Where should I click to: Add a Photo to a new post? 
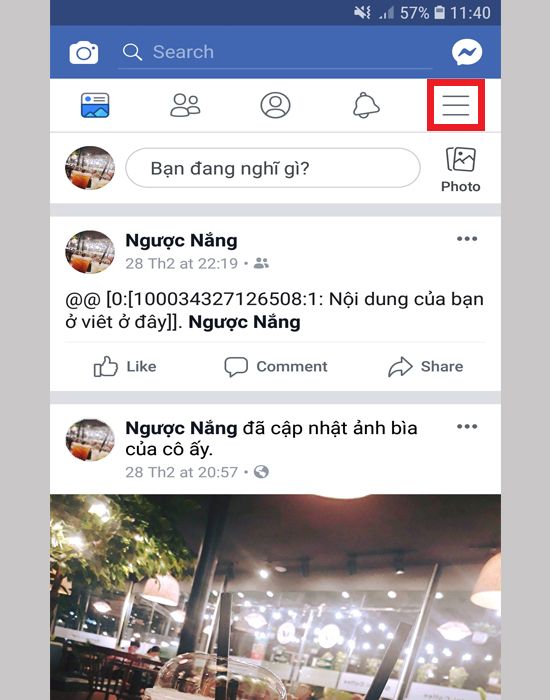461,170
